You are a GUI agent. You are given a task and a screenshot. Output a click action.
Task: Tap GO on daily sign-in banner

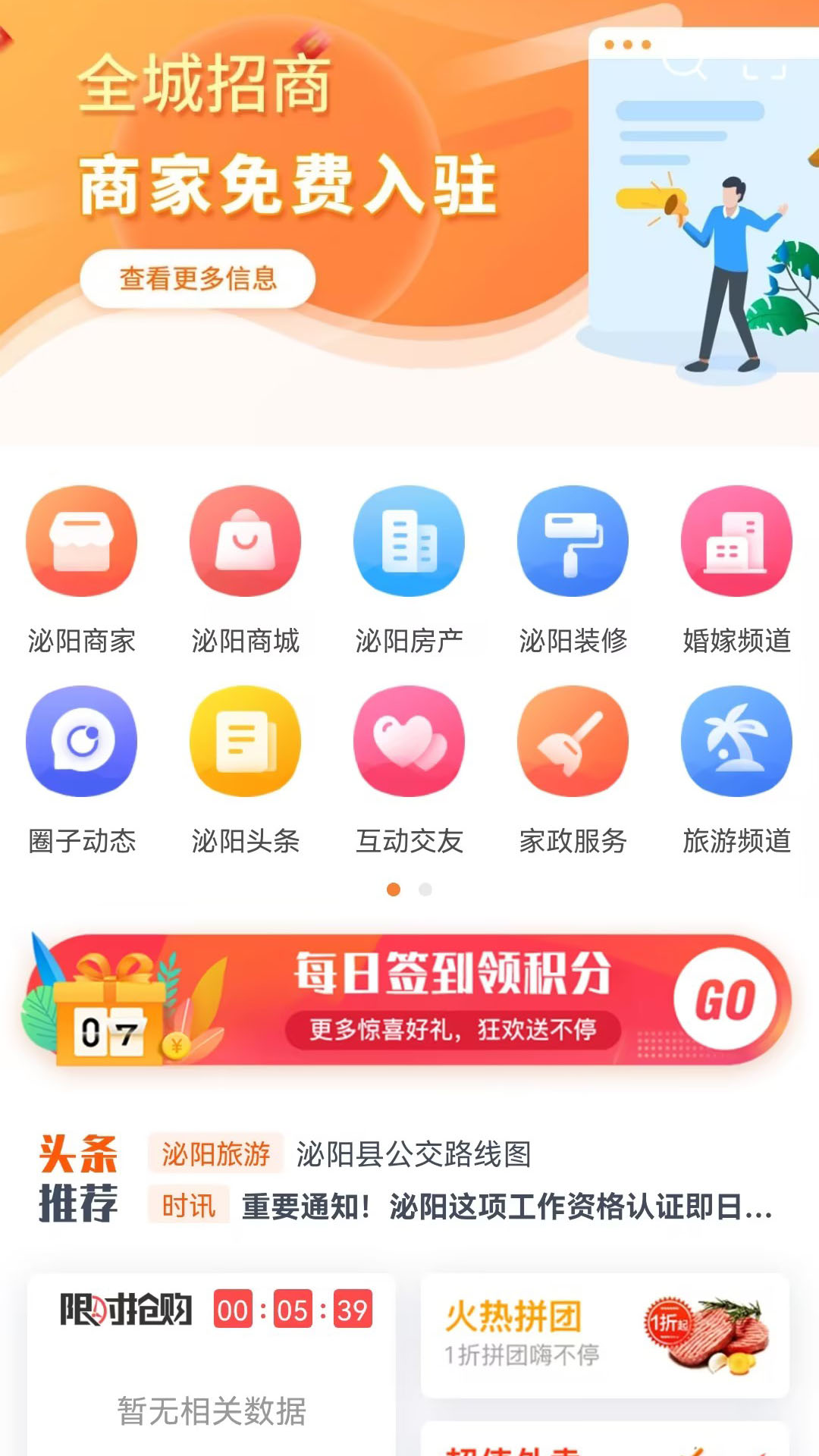tap(725, 999)
